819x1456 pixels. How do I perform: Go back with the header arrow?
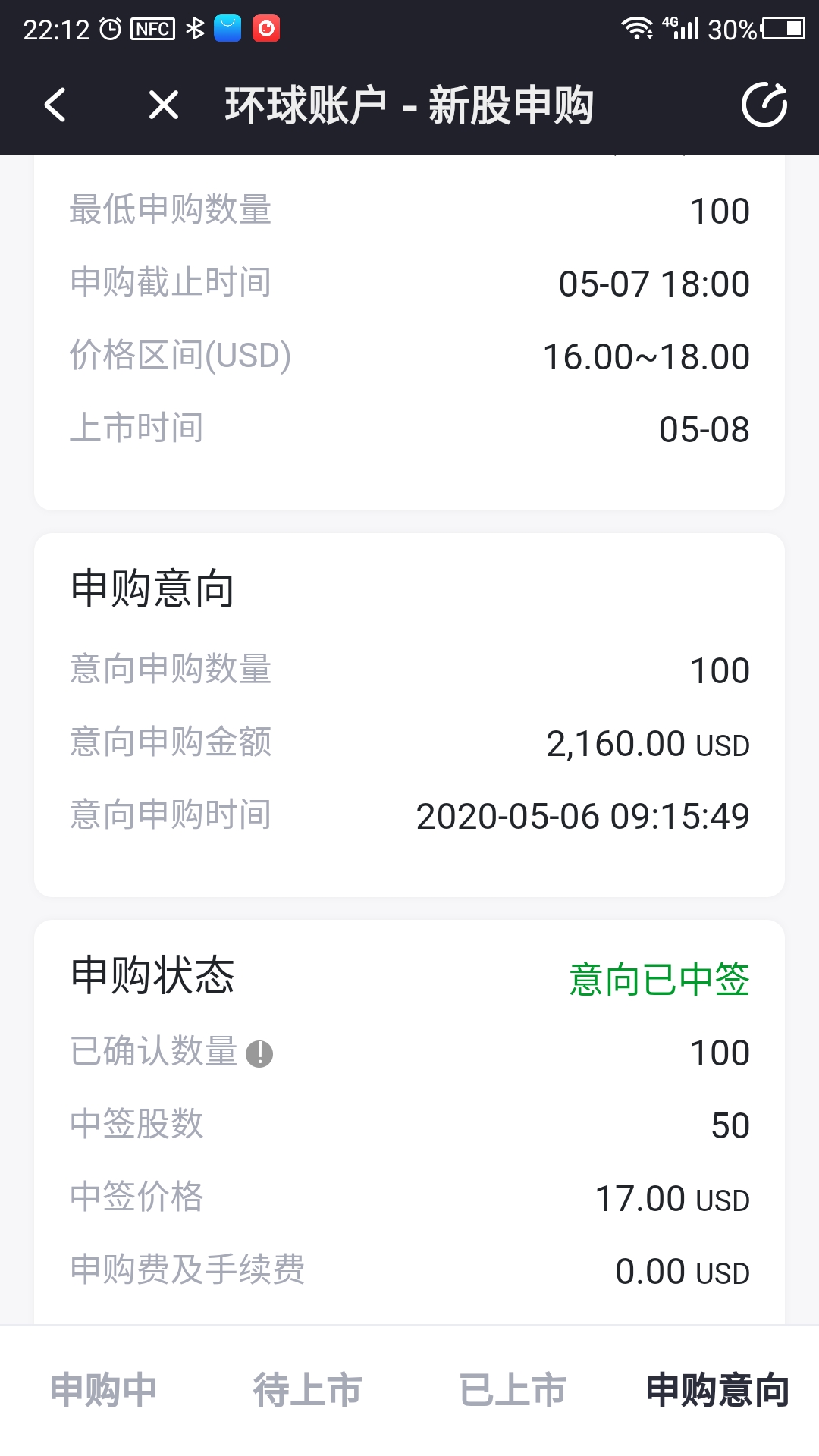click(55, 105)
